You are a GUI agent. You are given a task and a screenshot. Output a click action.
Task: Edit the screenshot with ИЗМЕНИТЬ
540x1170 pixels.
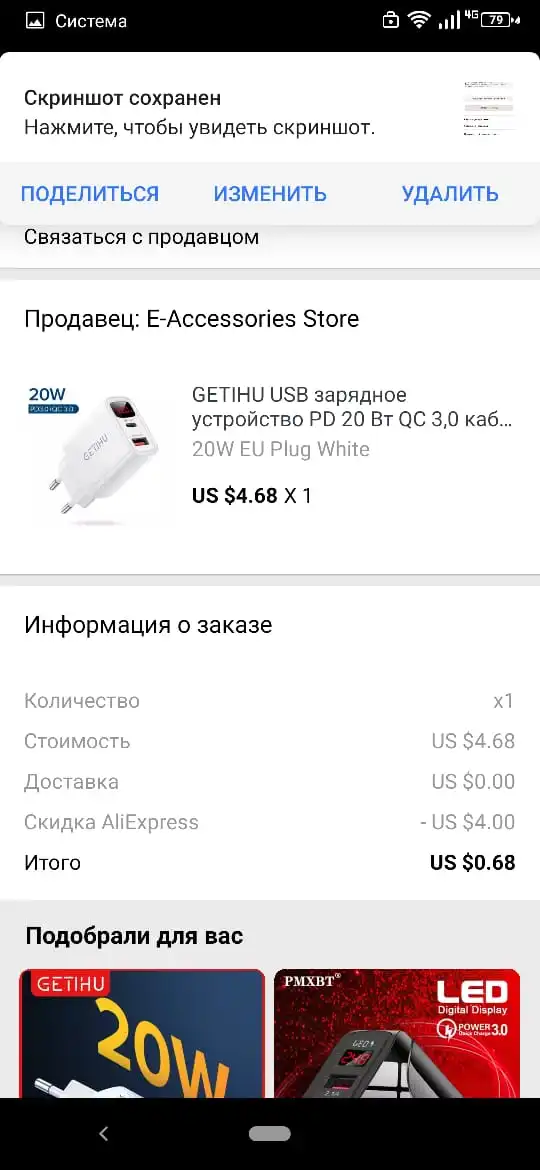pyautogui.click(x=270, y=194)
